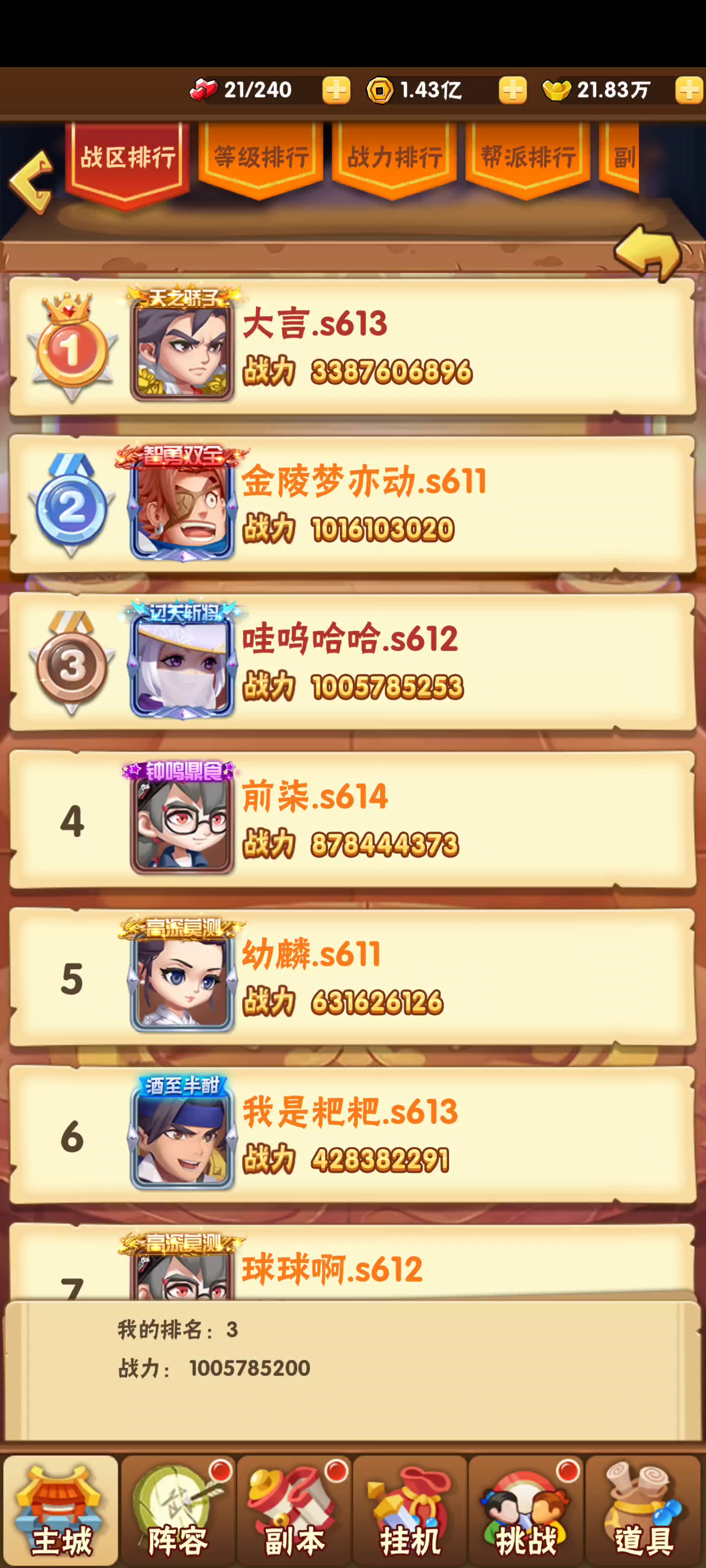Switch to the 战力排行 tab

point(394,159)
